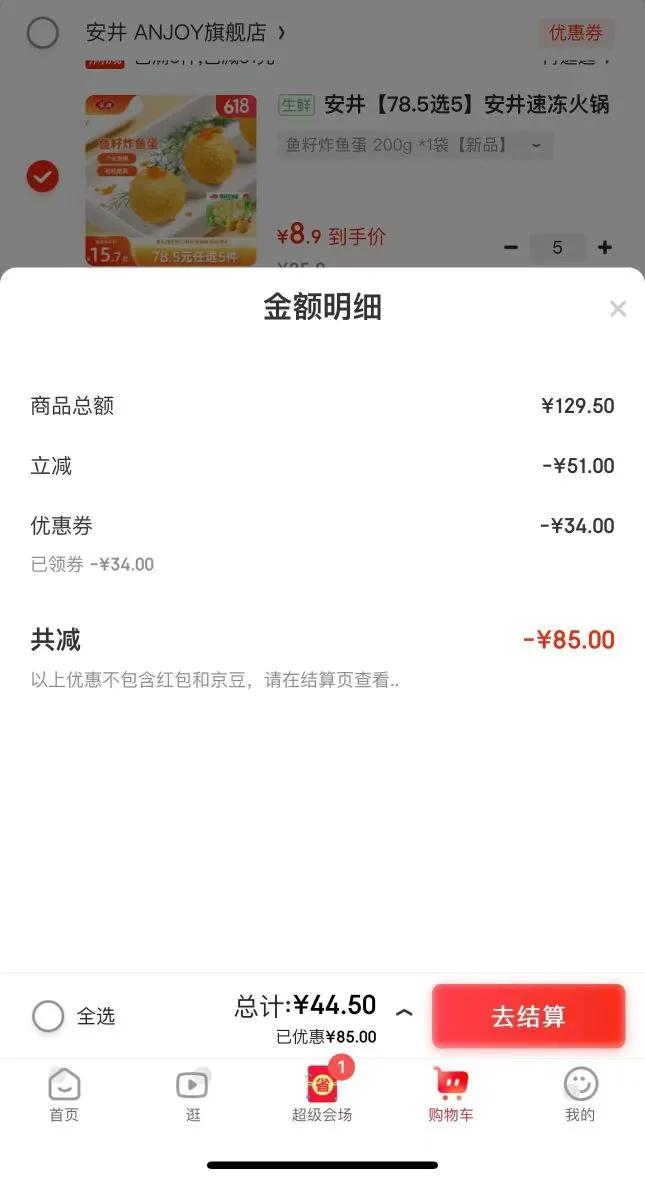Uncheck the 鱼籽炸鱼蛋 item
The width and height of the screenshot is (645, 1181).
[x=42, y=177]
